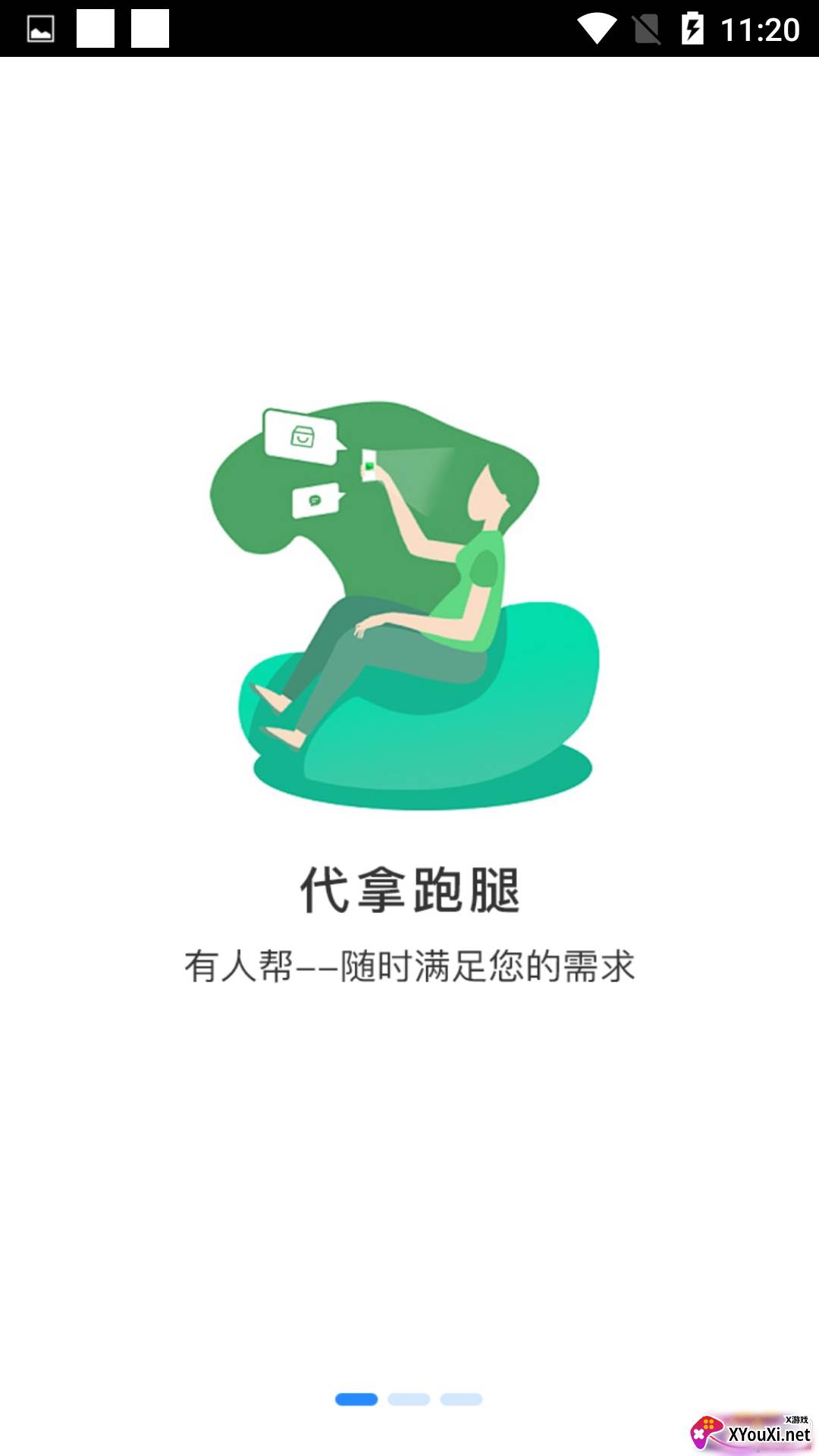
Task: Tap the first highlighted page indicator
Action: (356, 1399)
